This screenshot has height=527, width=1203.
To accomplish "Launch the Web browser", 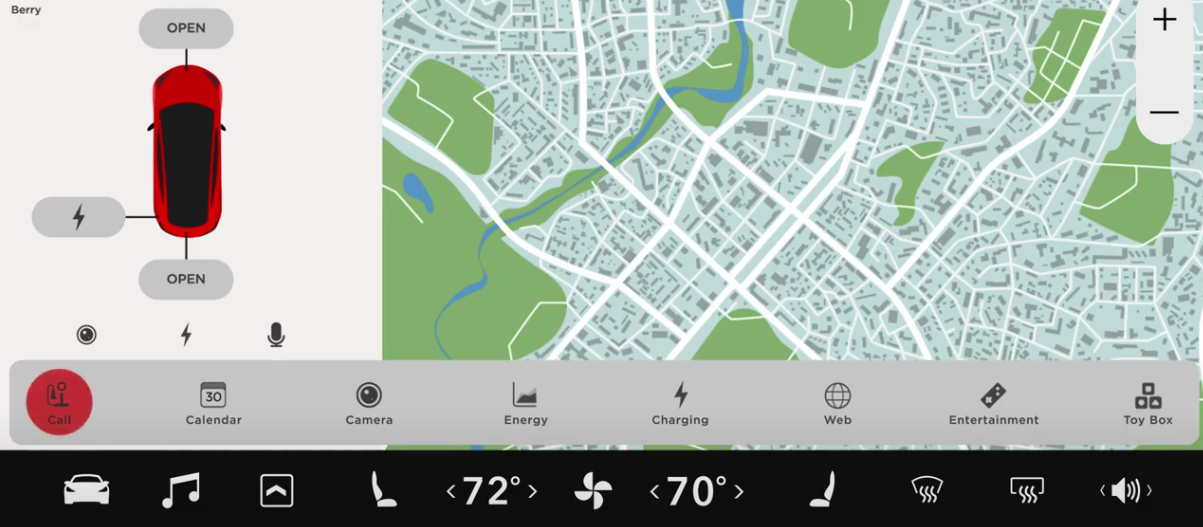I will (837, 404).
